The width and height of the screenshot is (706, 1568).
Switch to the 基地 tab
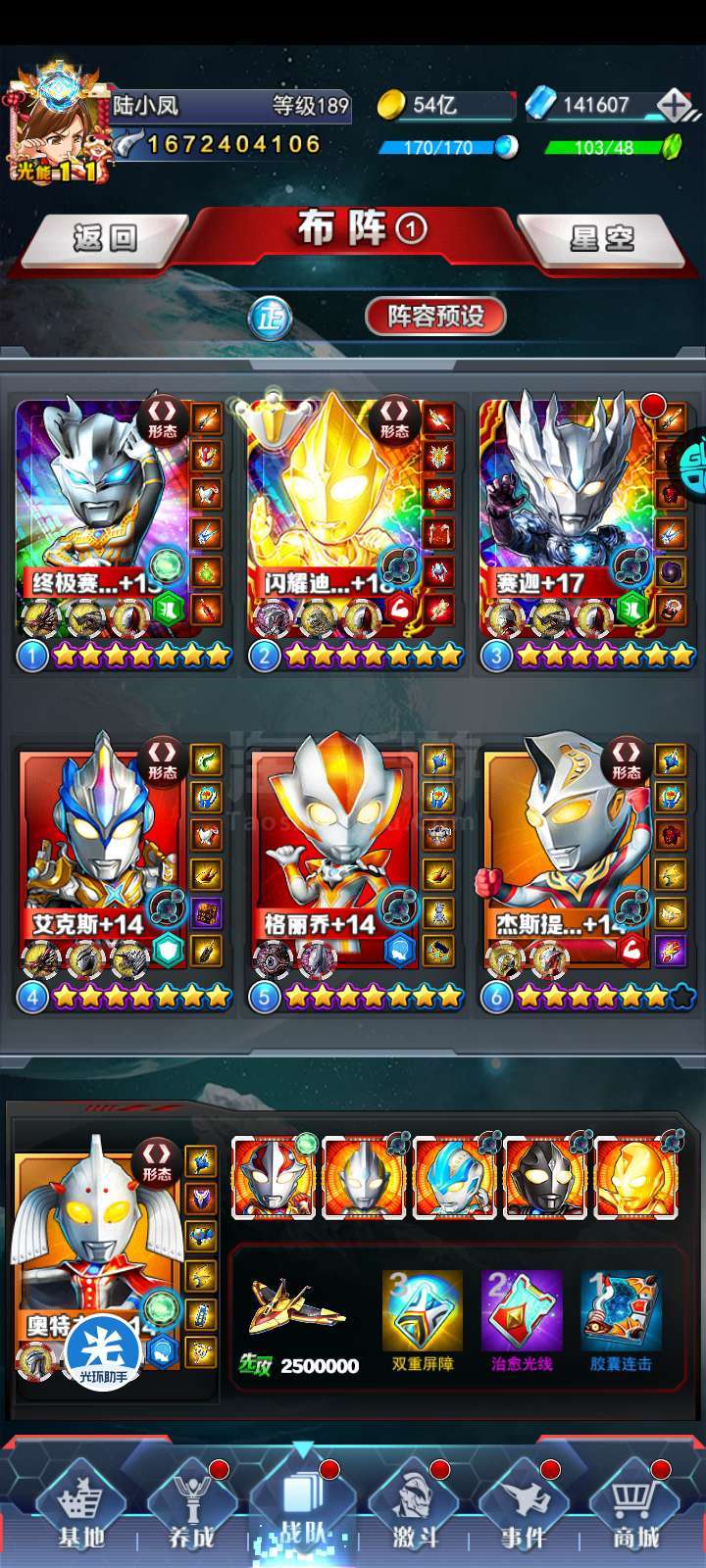81,1512
